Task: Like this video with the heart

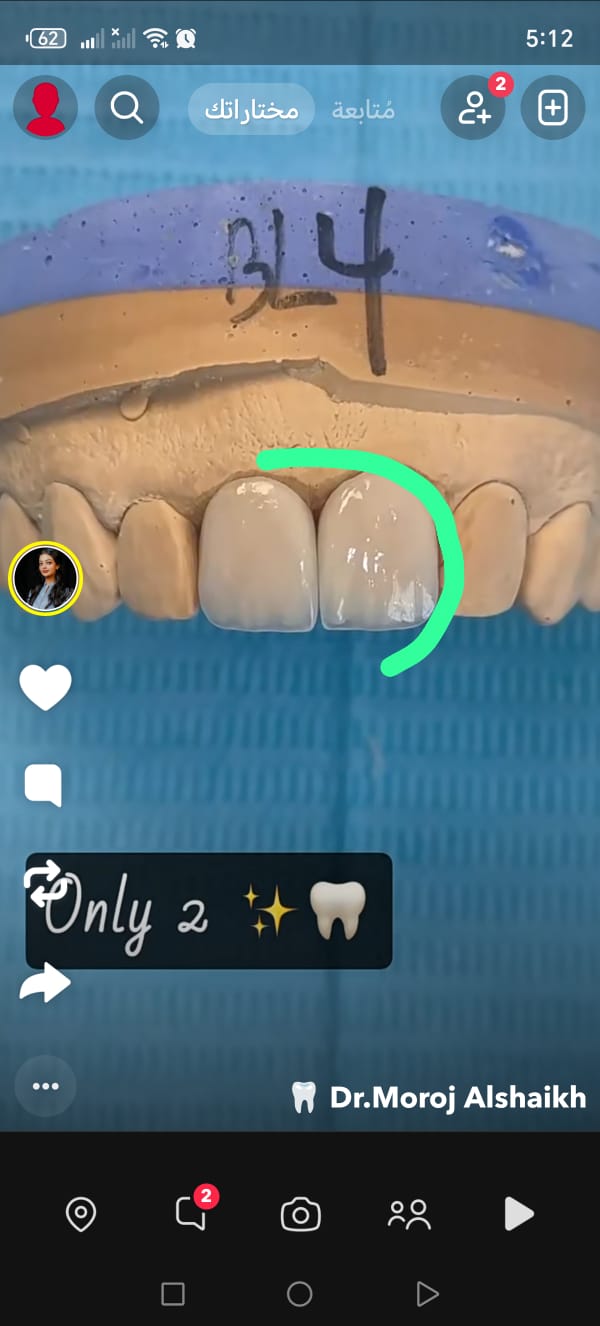Action: coord(46,688)
